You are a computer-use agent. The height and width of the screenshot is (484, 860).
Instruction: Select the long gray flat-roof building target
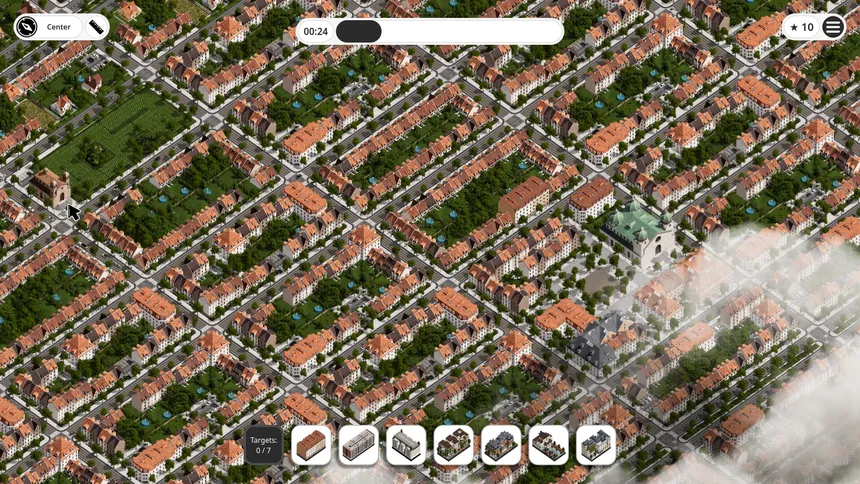click(358, 445)
